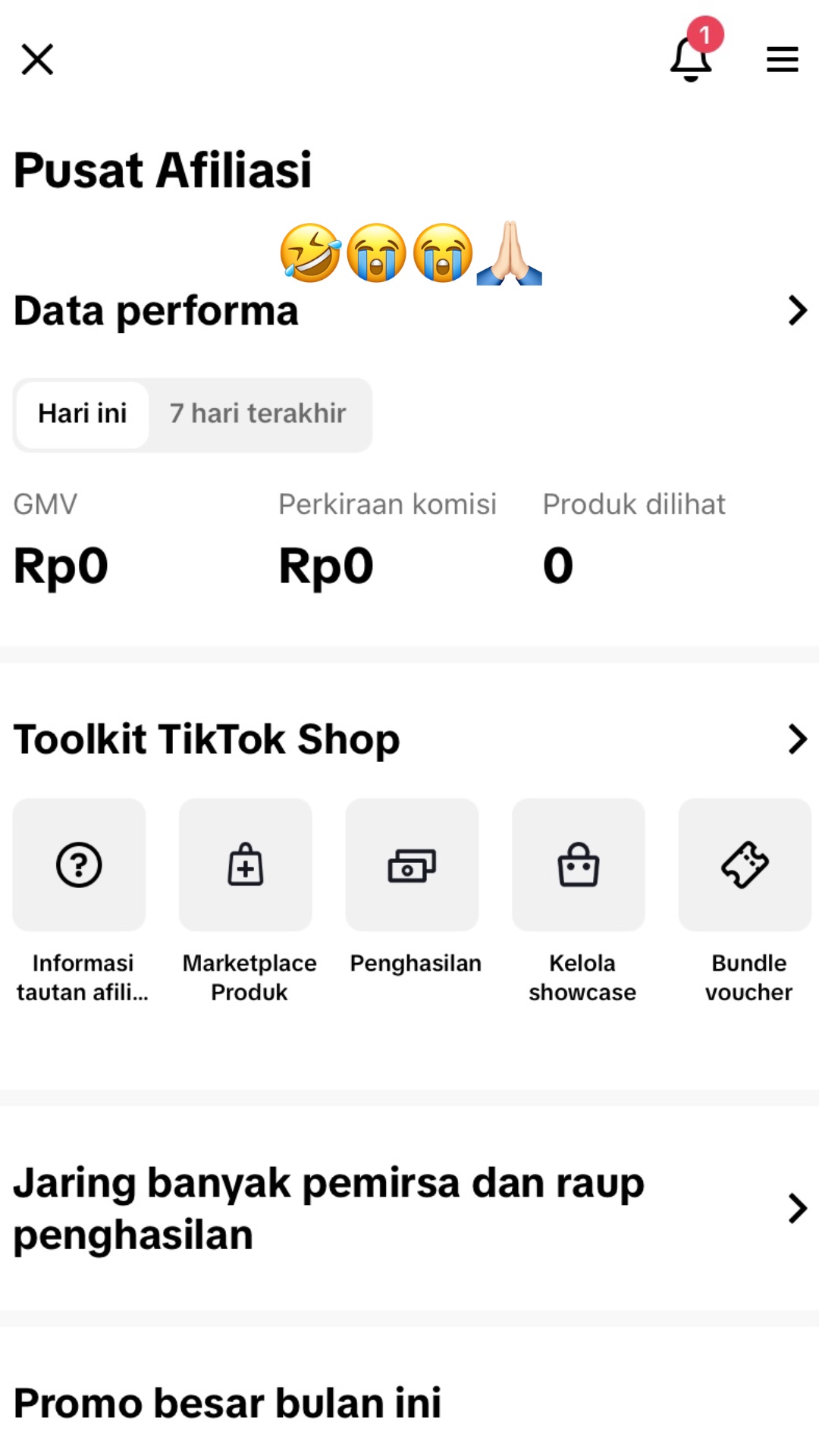Switch to 7 hari terakhir

pyautogui.click(x=258, y=414)
